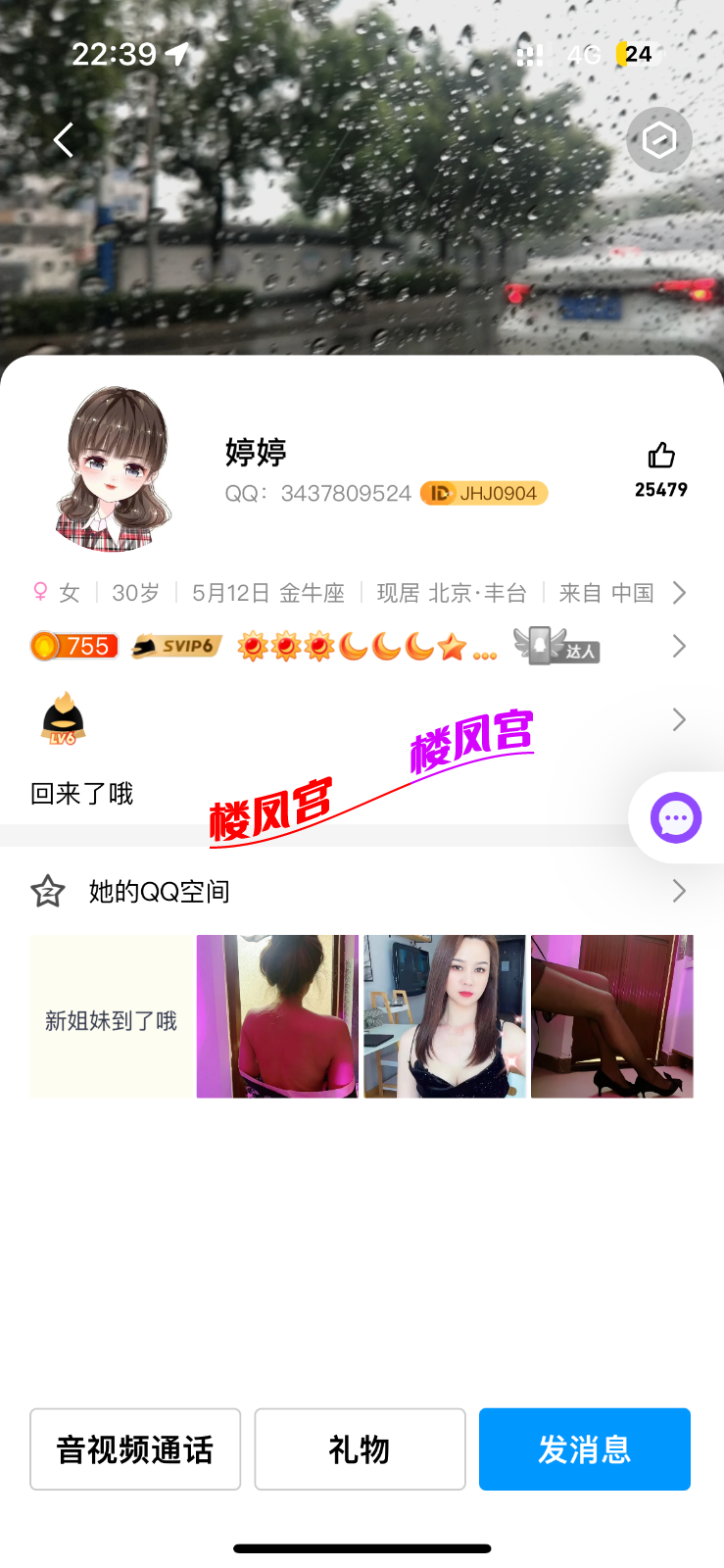The height and width of the screenshot is (1568, 724).
Task: Expand the level section with its chevron
Action: pyautogui.click(x=679, y=718)
